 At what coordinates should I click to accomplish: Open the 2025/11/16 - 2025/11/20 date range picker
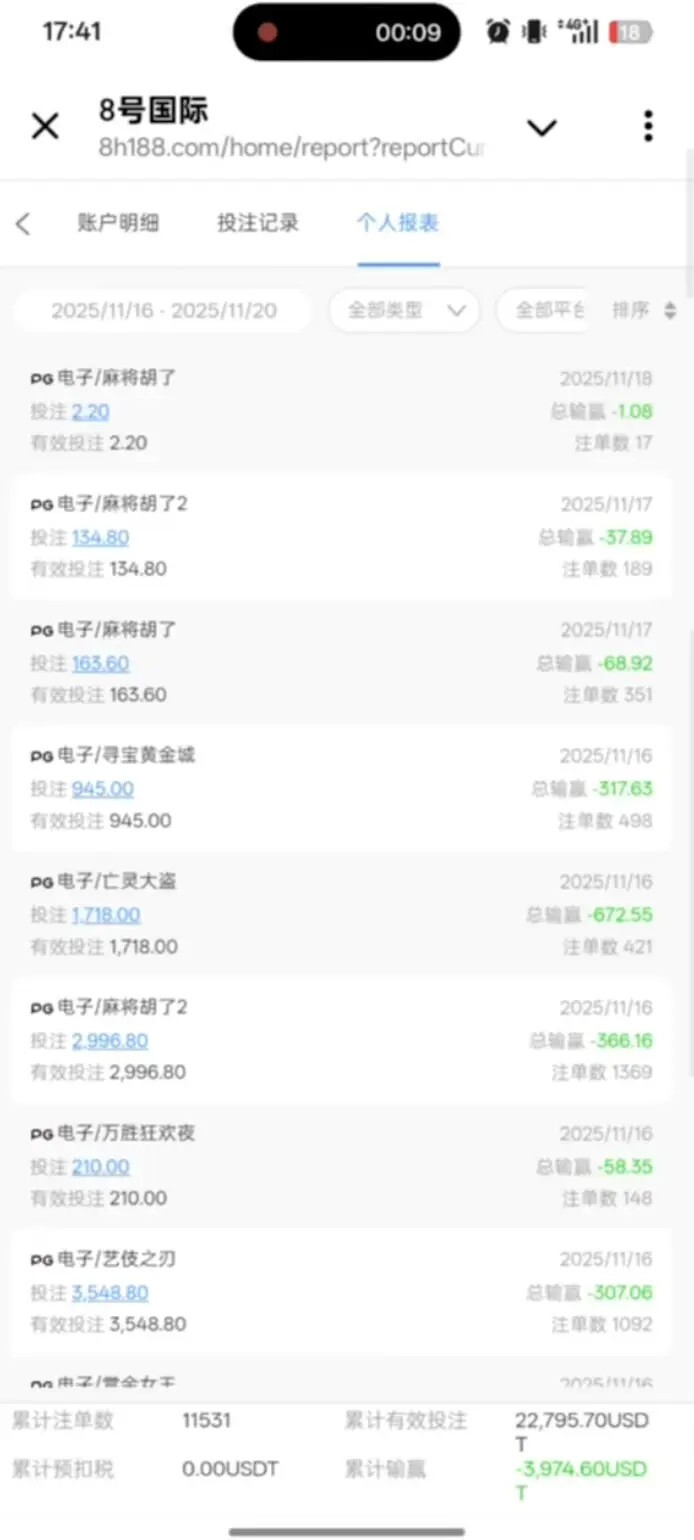(164, 311)
